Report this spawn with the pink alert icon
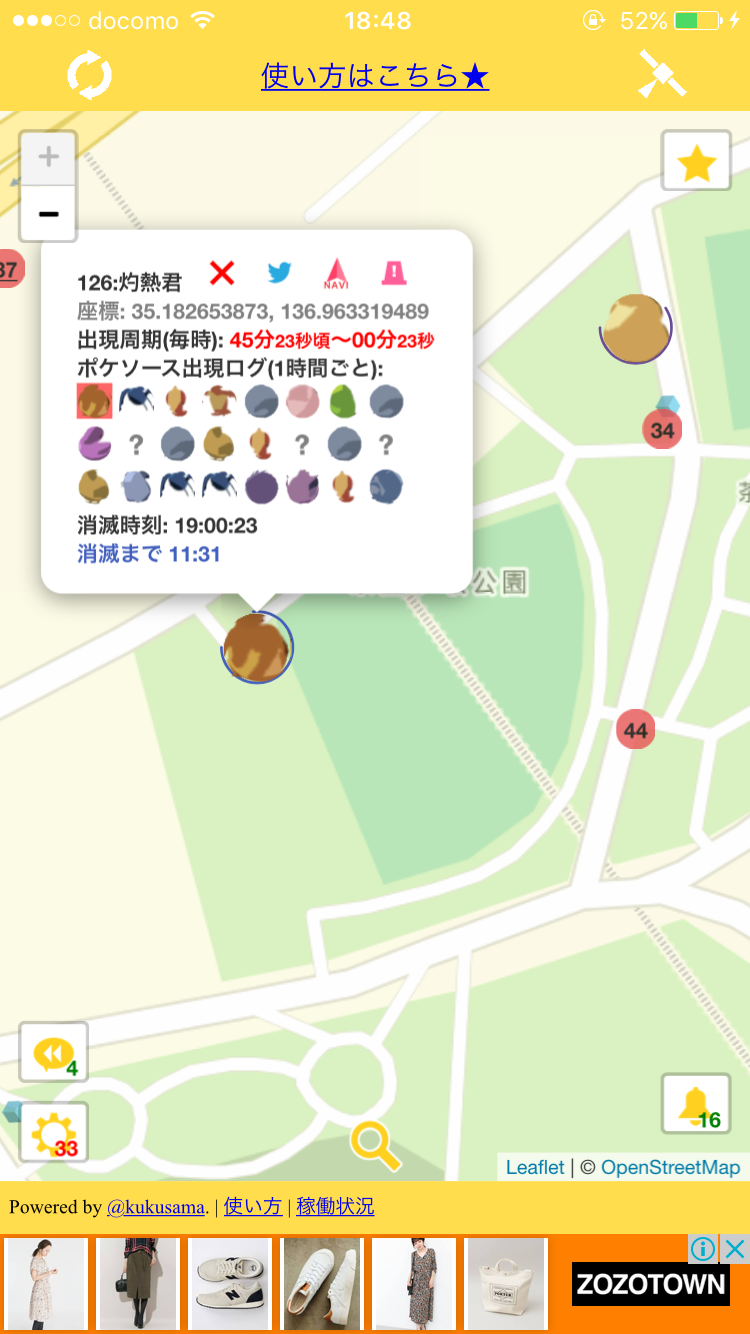Image resolution: width=750 pixels, height=1334 pixels. 393,272
